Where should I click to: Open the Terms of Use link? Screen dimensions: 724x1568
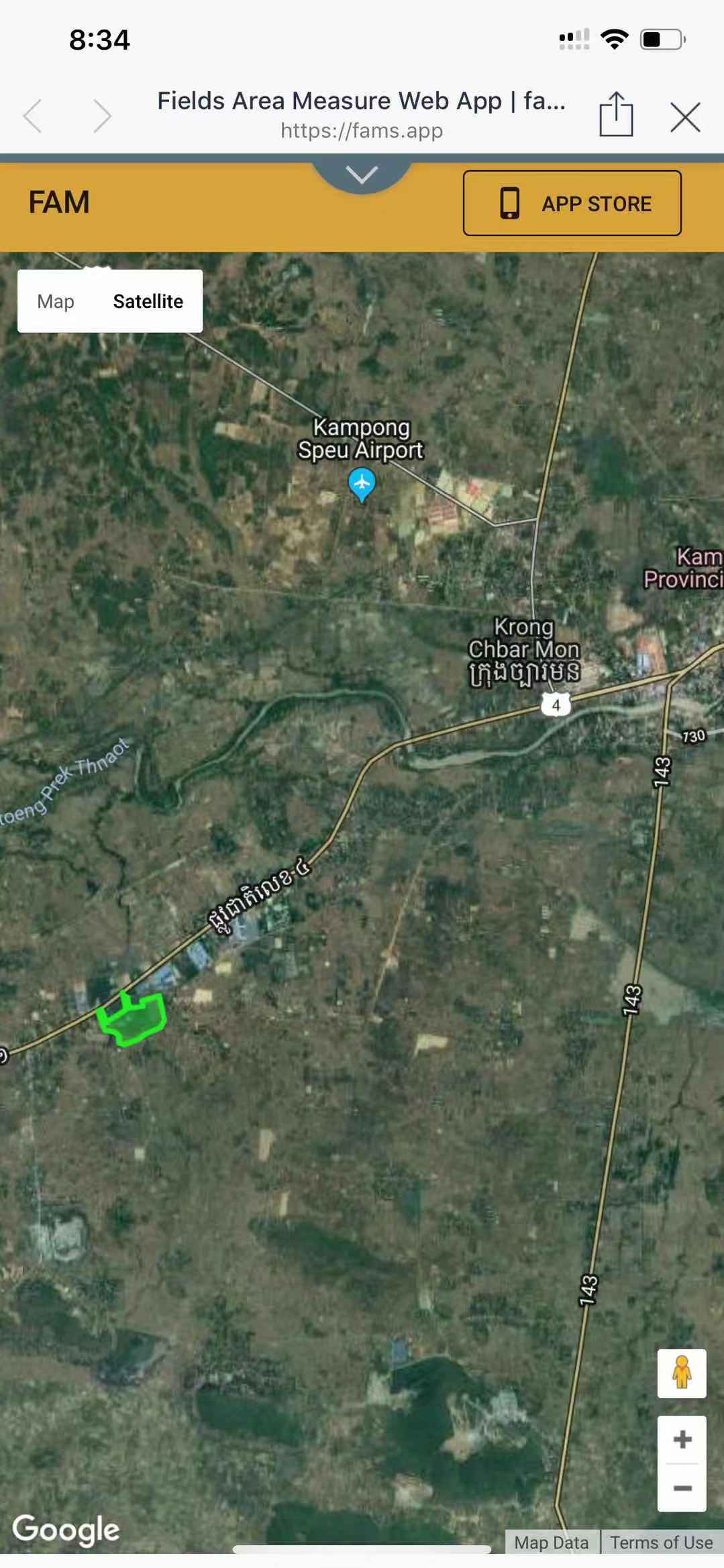point(662,1543)
